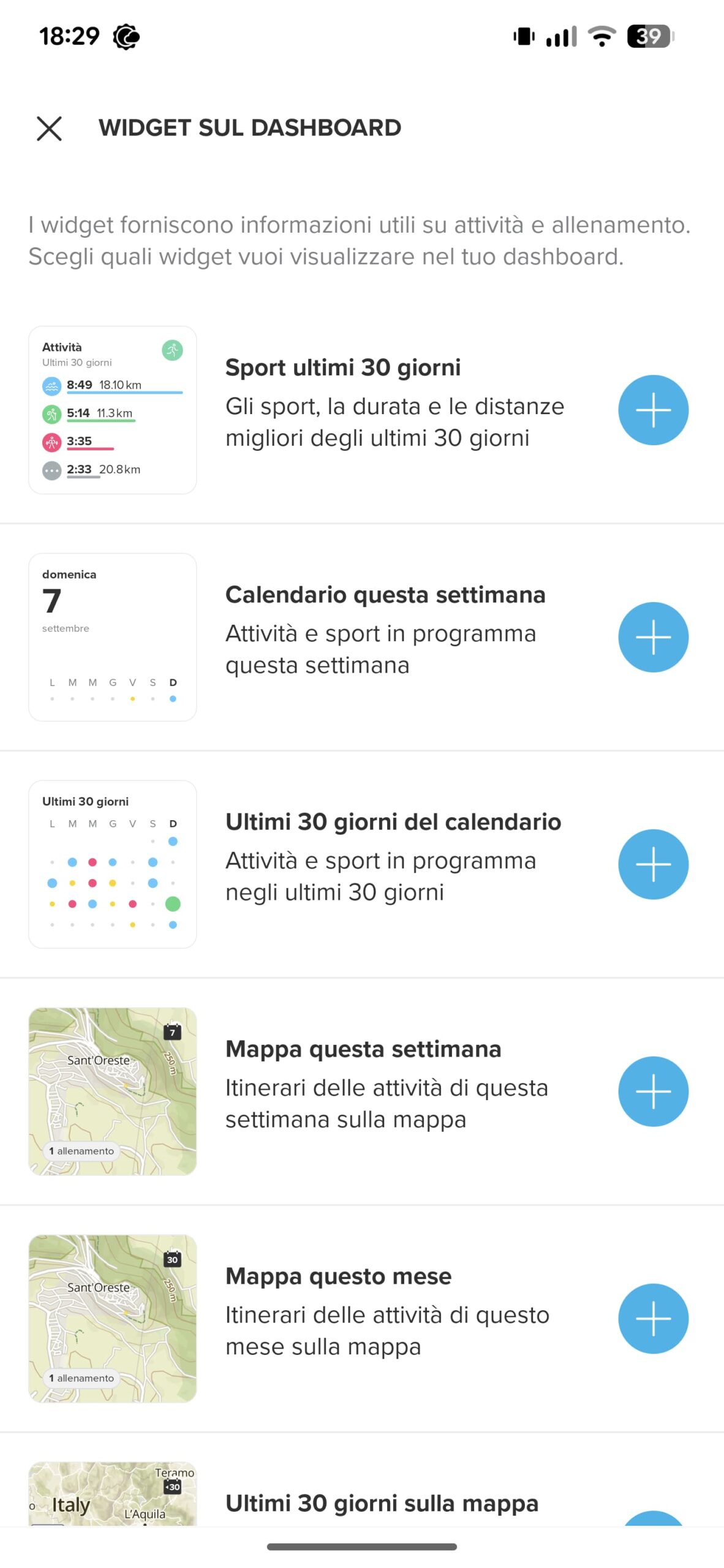724x1568 pixels.
Task: Add Ultimi 30 giorni del calendario widget
Action: click(x=653, y=864)
